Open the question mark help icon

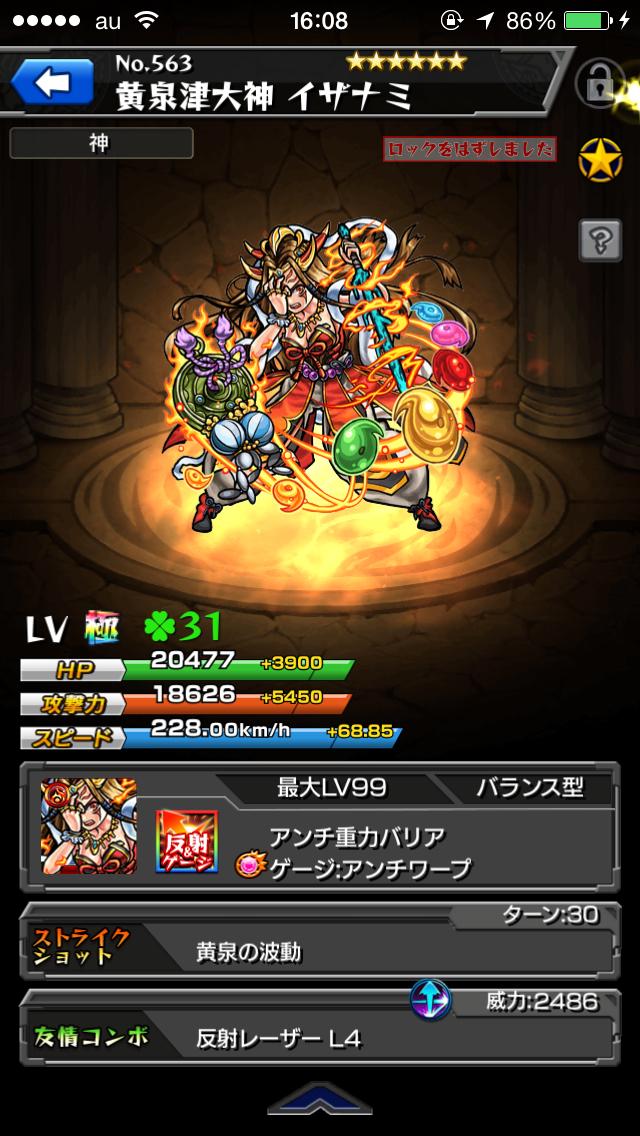point(600,242)
